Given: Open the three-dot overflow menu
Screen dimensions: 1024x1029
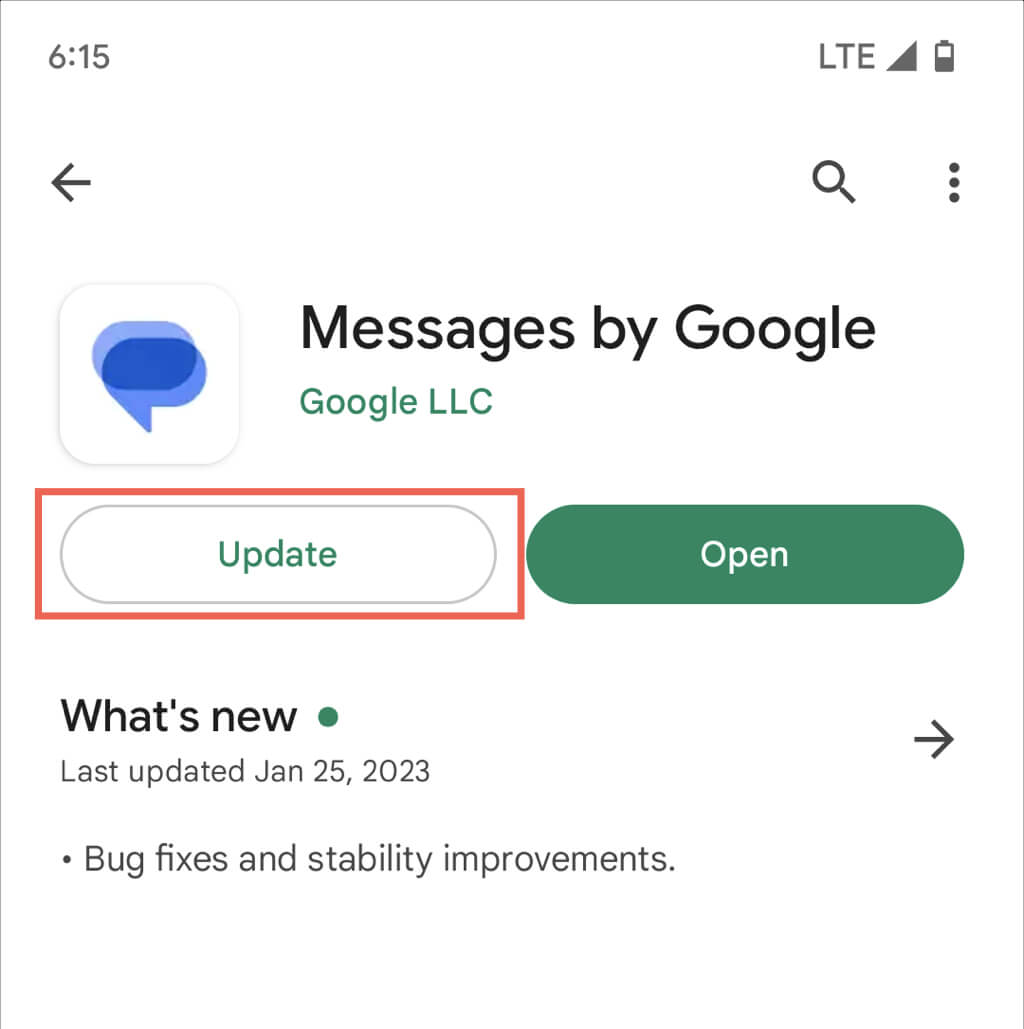Looking at the screenshot, I should click(x=953, y=183).
